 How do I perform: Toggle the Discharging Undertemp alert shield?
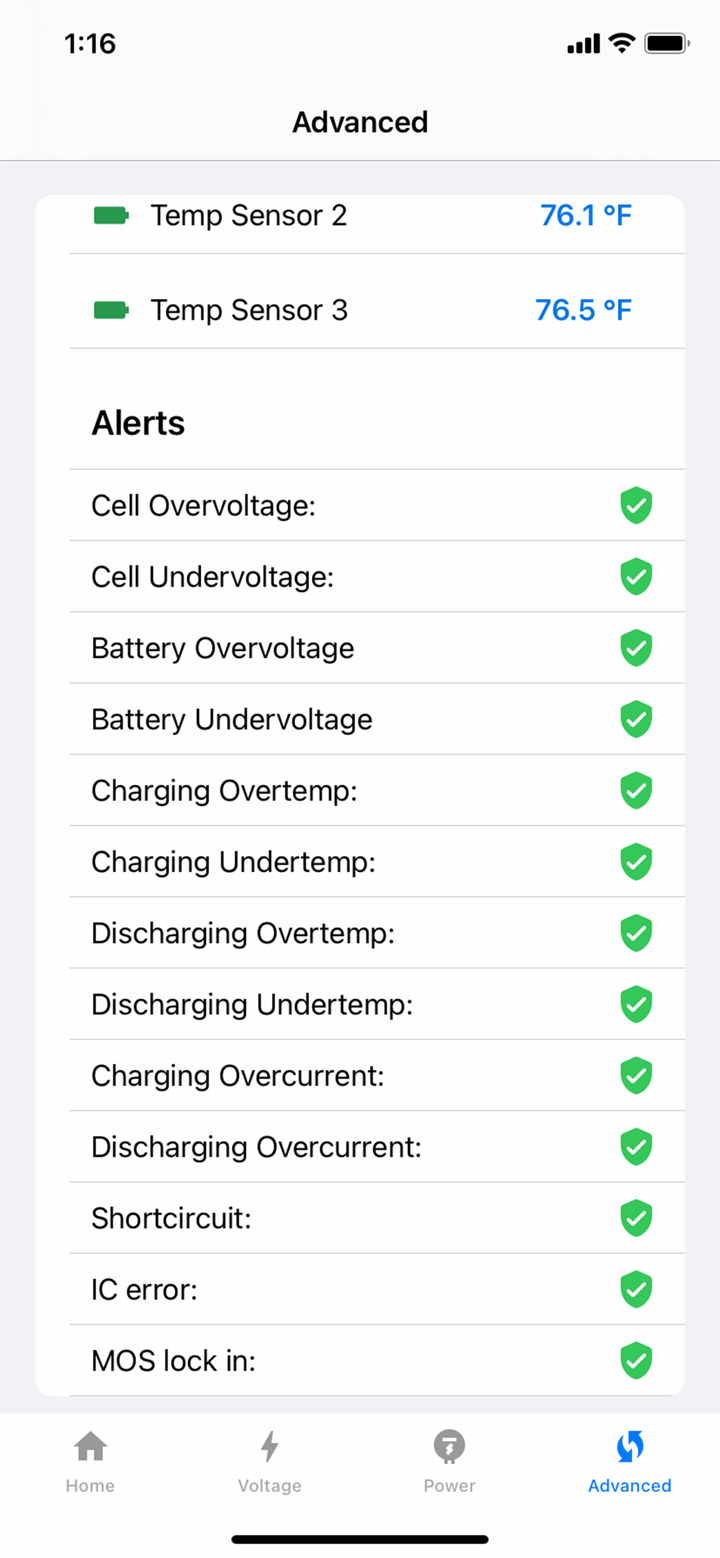(636, 1004)
